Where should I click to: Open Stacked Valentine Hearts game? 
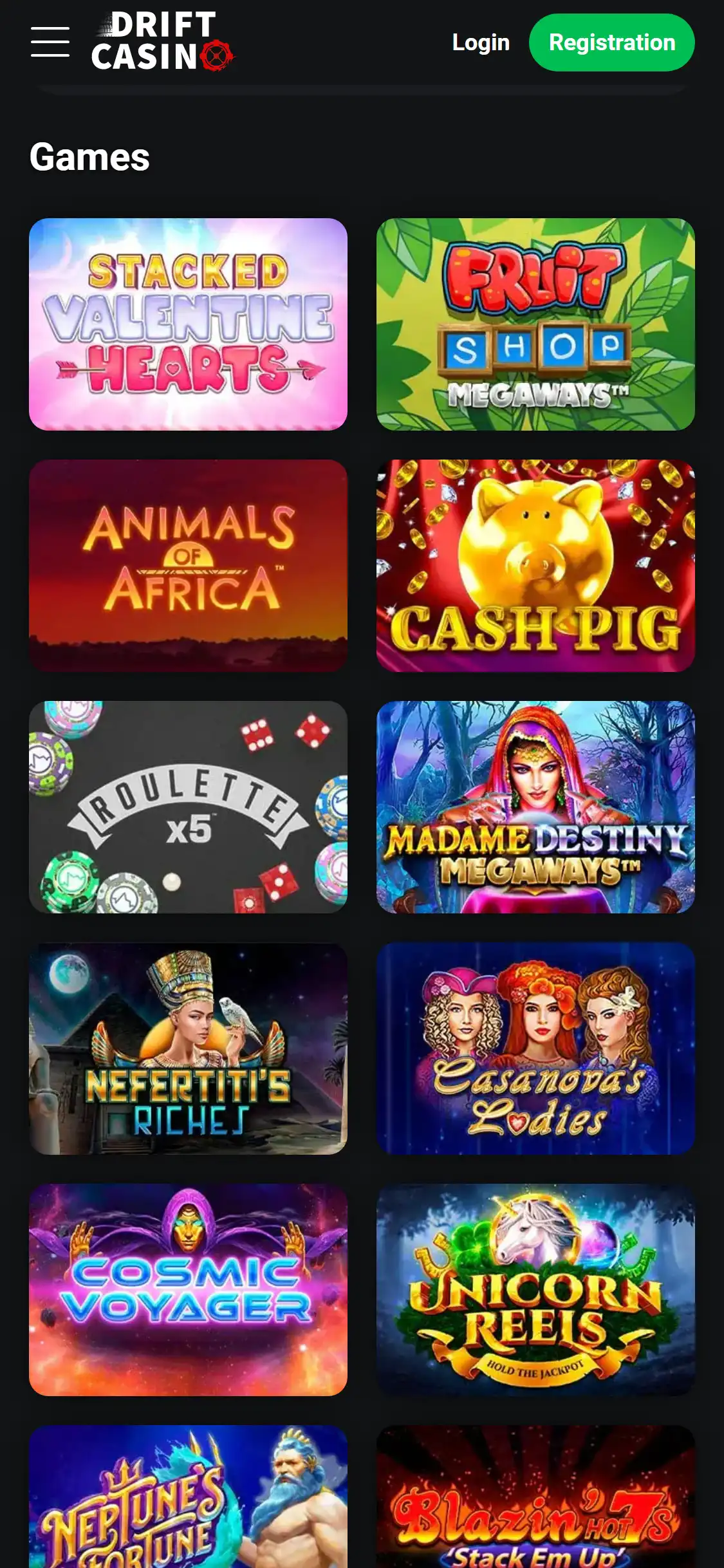click(x=188, y=324)
